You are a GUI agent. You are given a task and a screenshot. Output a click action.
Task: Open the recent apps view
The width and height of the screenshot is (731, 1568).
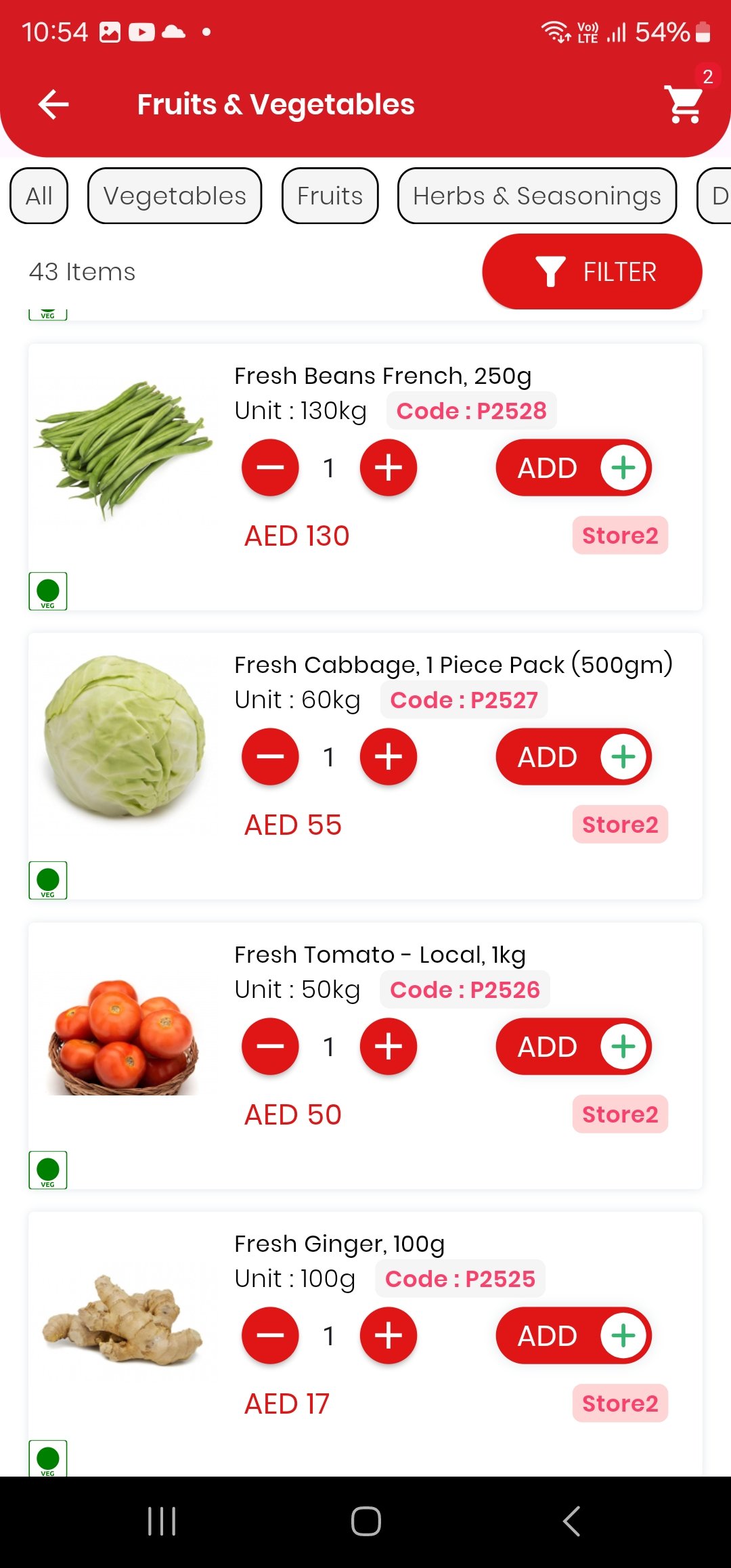tap(162, 1521)
